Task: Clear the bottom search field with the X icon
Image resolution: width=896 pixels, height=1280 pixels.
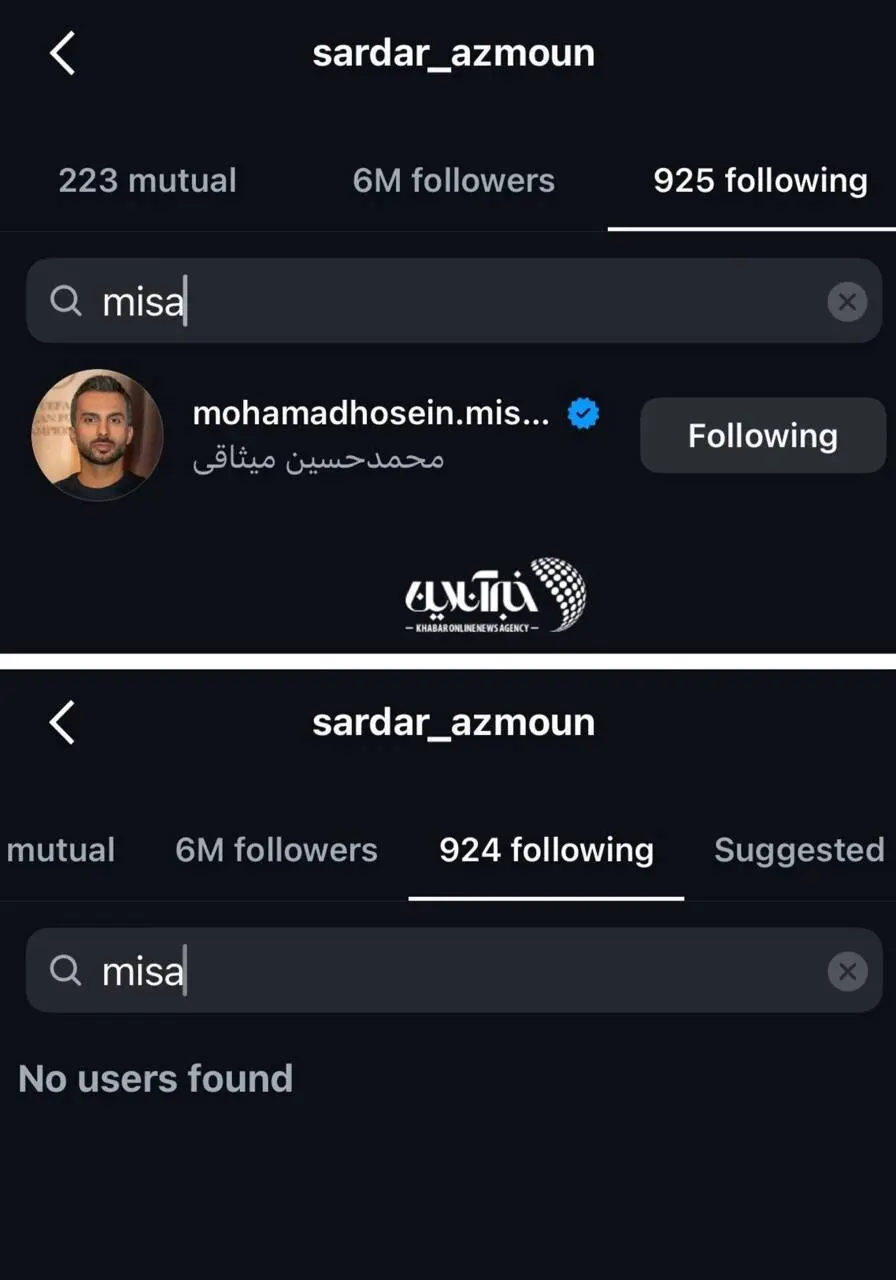Action: click(x=848, y=970)
